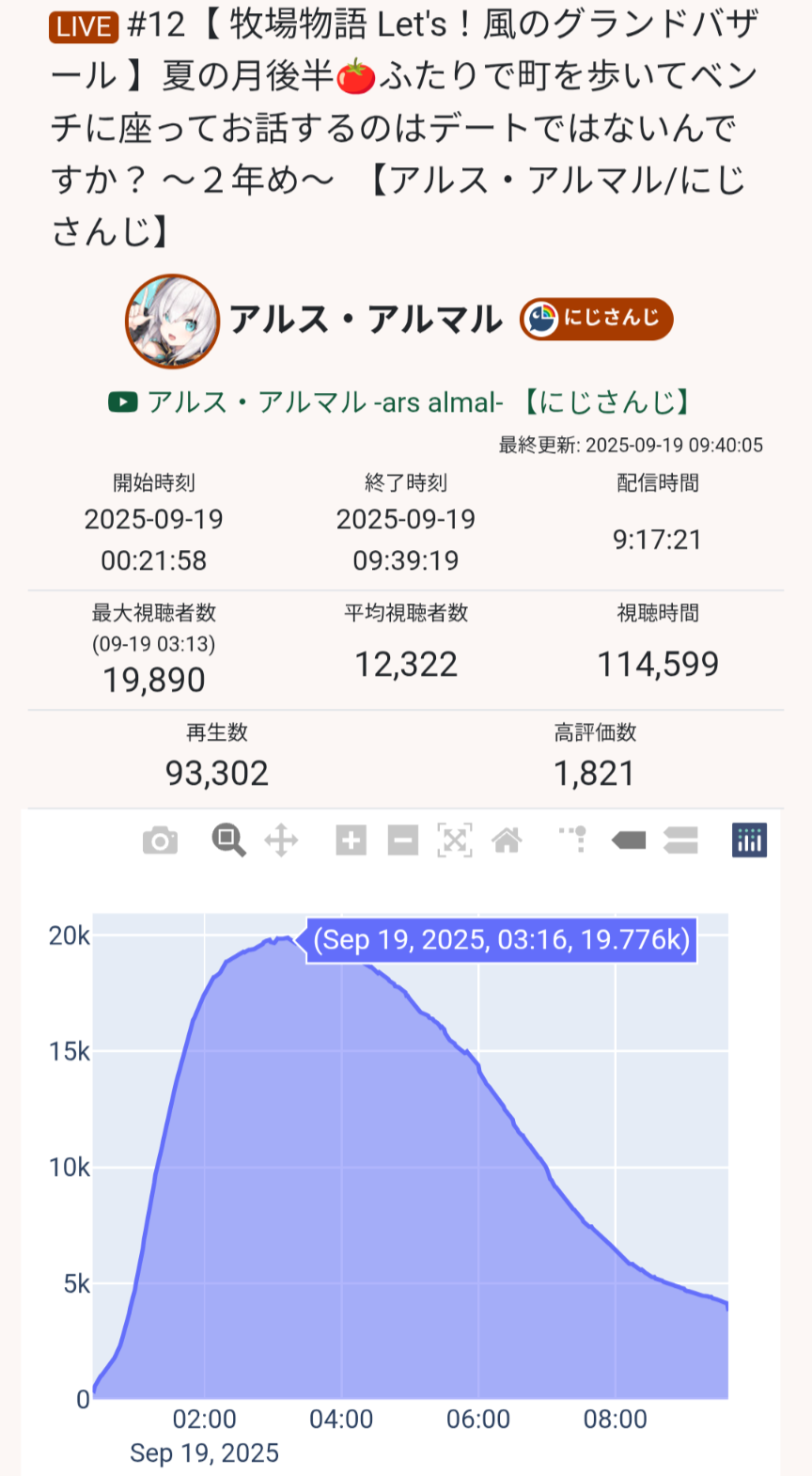Open the にじさんじ group badge
The height and width of the screenshot is (1476, 812).
coord(596,320)
